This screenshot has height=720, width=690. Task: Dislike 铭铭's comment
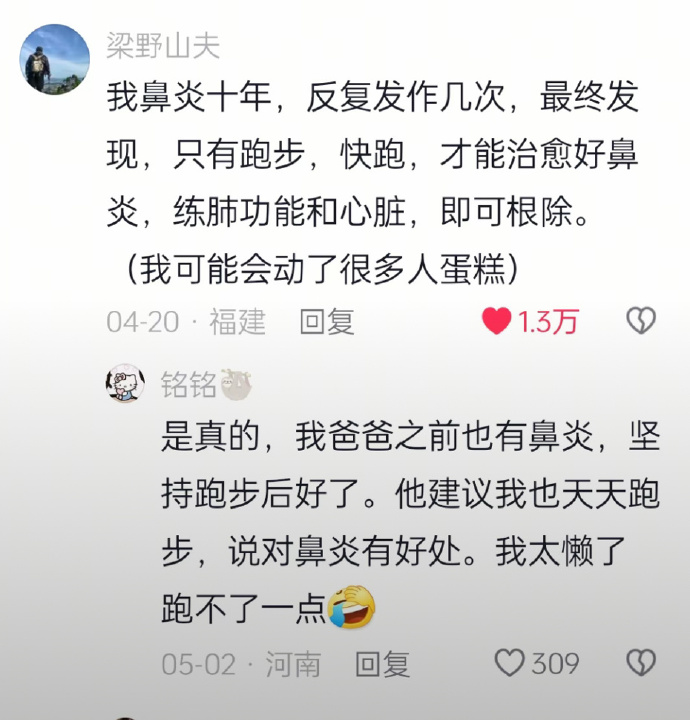tap(640, 662)
